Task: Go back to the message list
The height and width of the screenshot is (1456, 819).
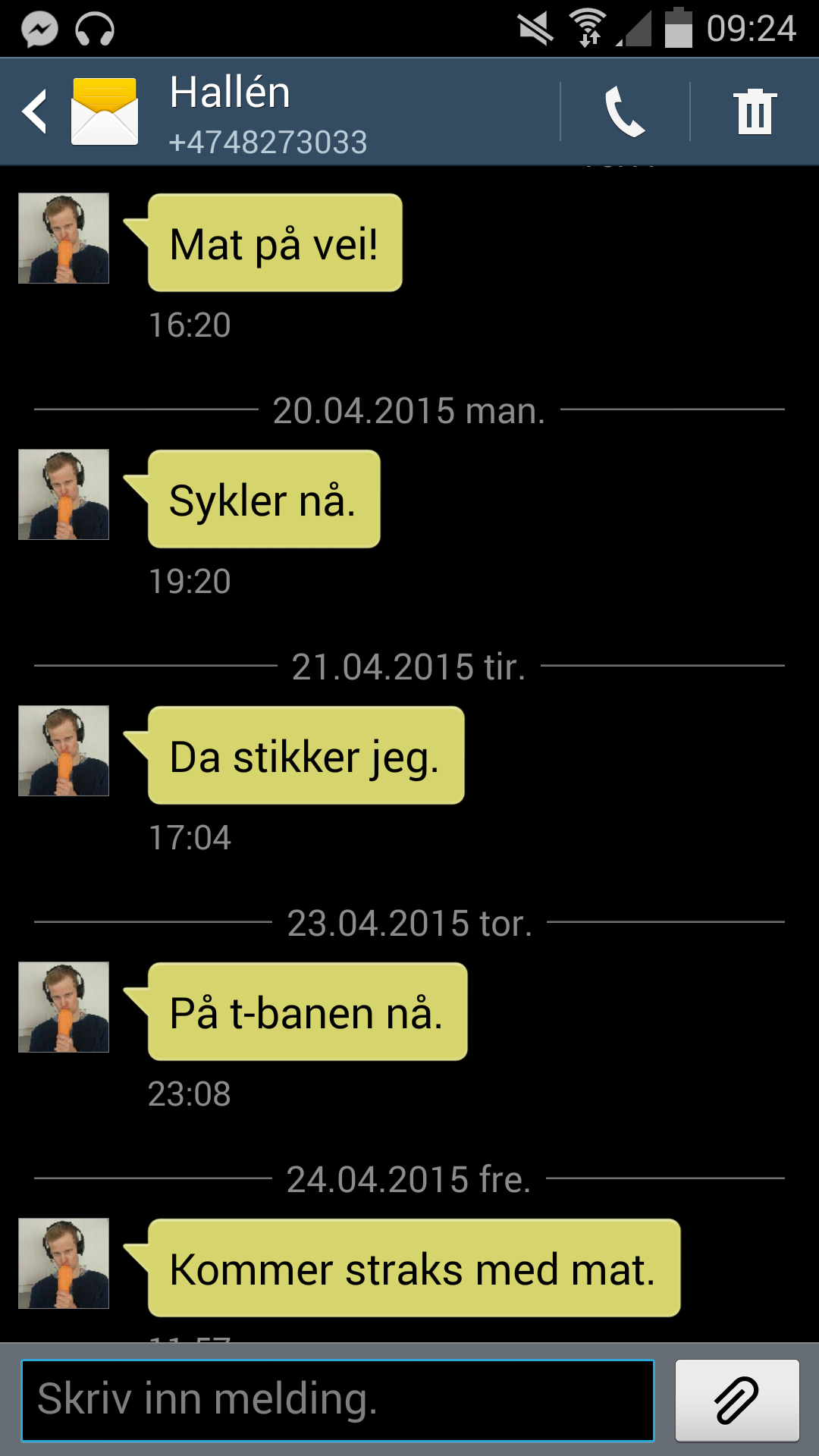Action: coord(35,111)
